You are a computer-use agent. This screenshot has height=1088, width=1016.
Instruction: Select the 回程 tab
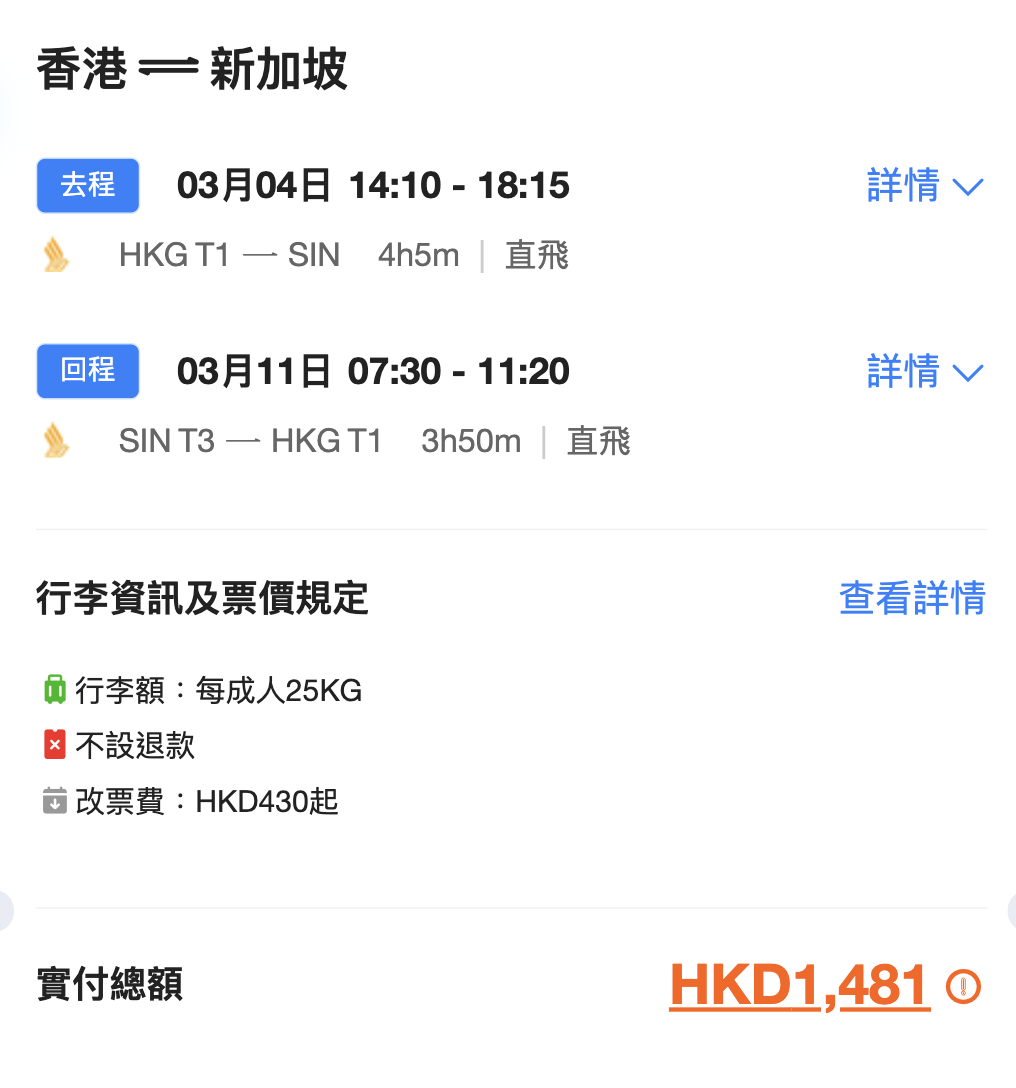(87, 371)
